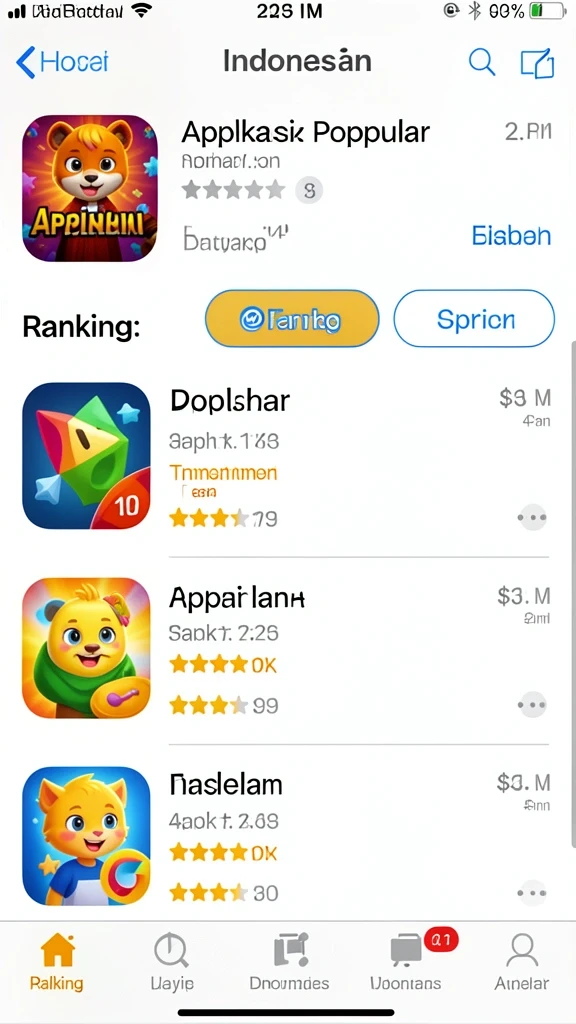Go back via the Hocai arrow
The width and height of the screenshot is (576, 1024).
pyautogui.click(x=62, y=63)
